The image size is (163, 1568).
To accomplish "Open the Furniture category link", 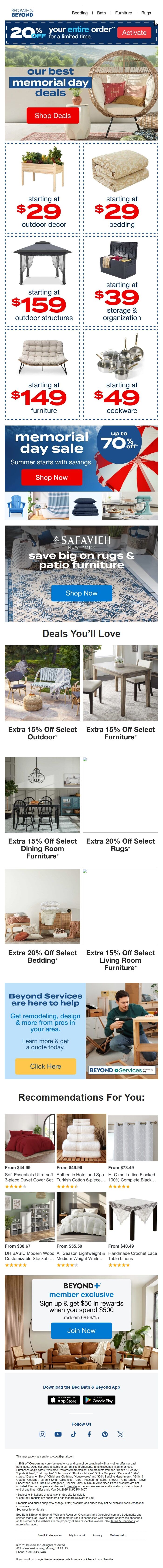I will pos(123,13).
